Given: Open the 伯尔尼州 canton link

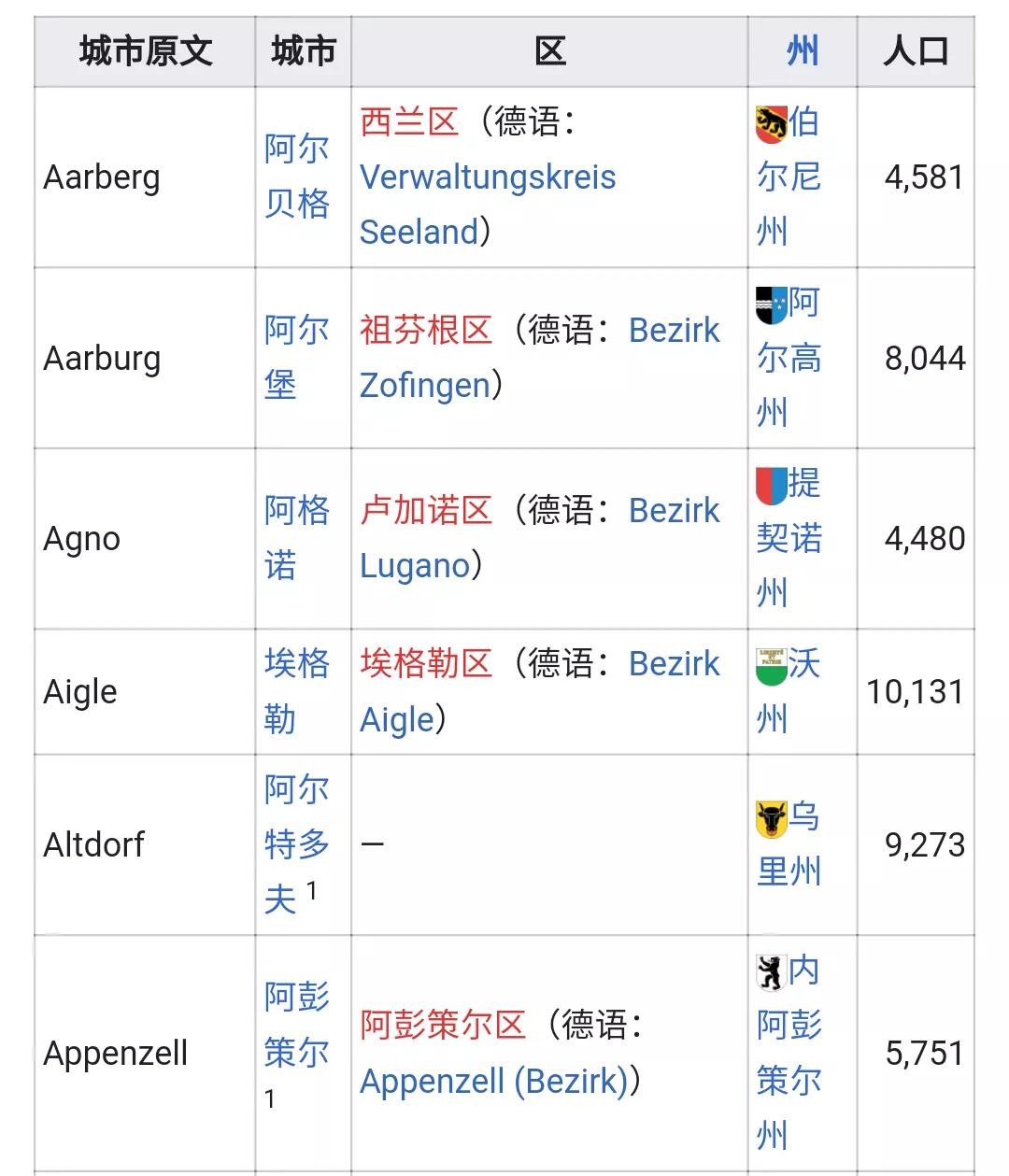Looking at the screenshot, I should point(789,177).
